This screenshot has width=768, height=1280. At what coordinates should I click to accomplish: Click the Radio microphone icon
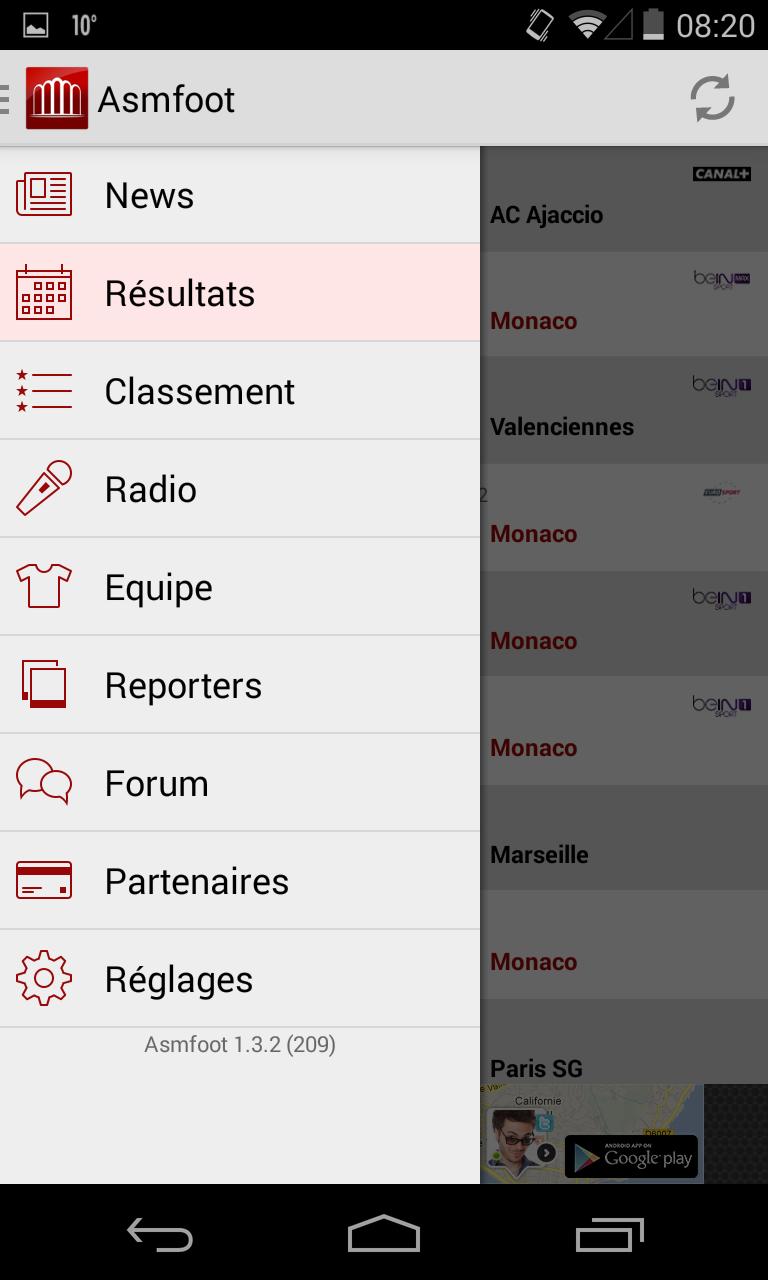(x=44, y=489)
